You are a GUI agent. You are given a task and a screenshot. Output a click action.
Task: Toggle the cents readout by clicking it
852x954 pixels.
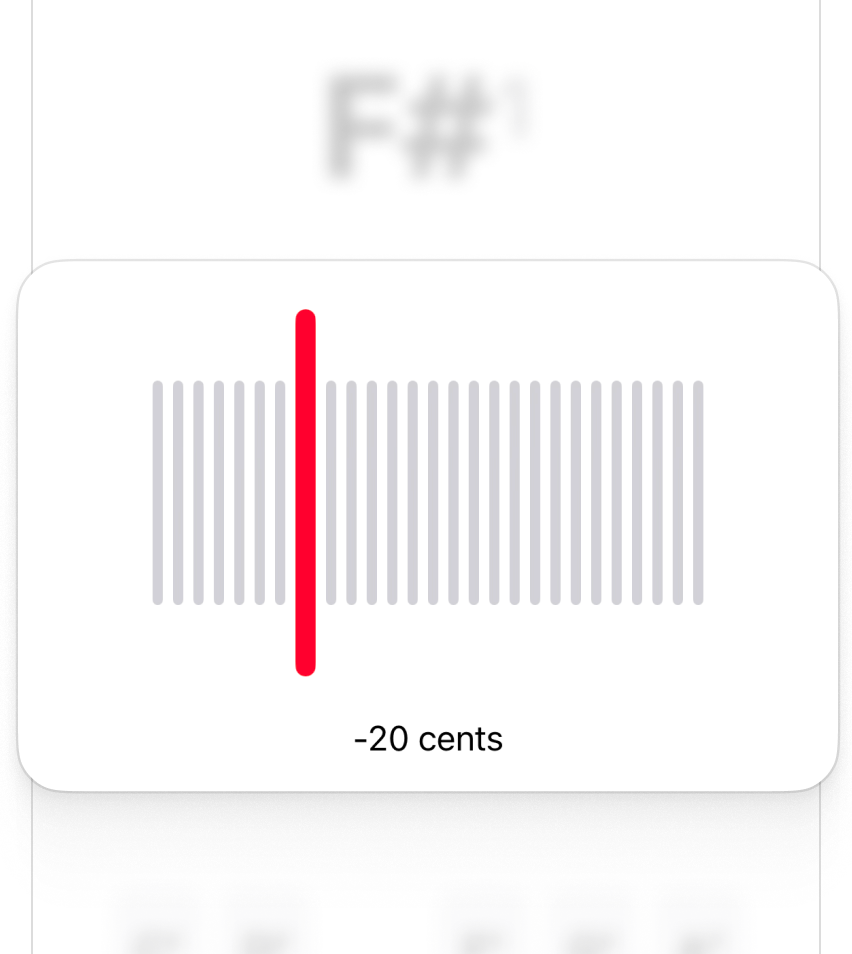click(428, 739)
